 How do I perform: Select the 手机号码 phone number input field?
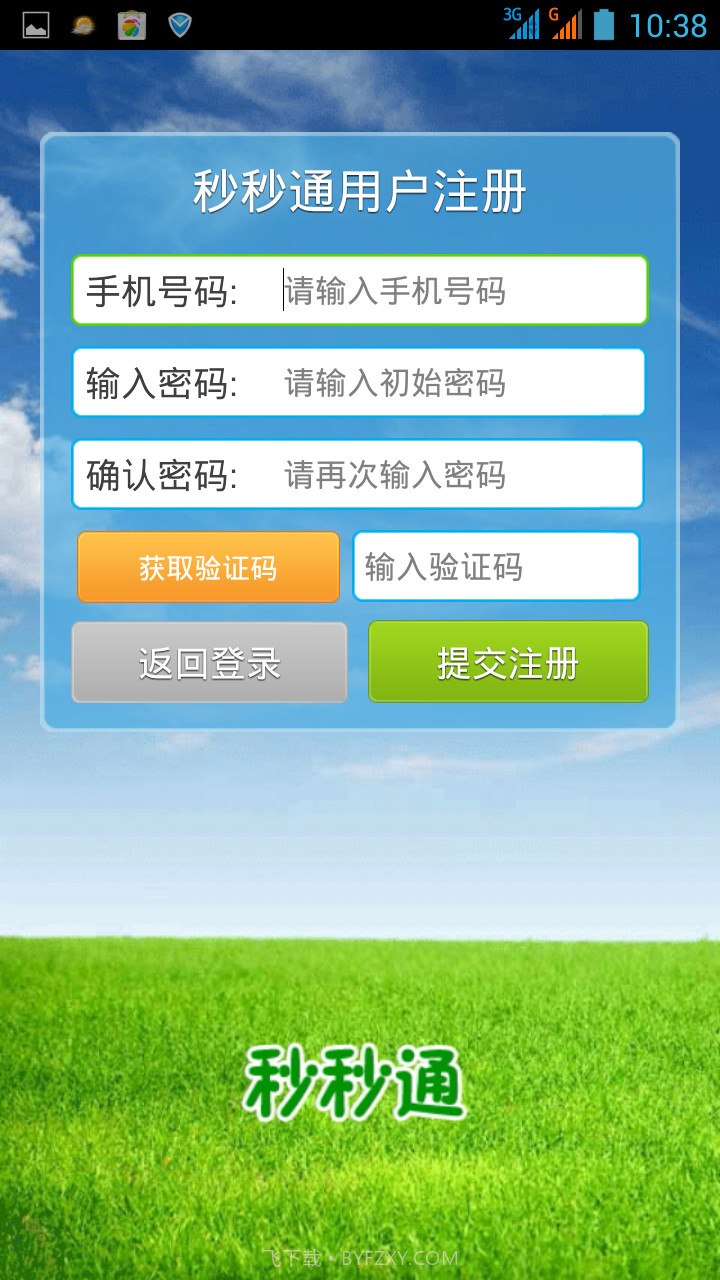(x=360, y=292)
